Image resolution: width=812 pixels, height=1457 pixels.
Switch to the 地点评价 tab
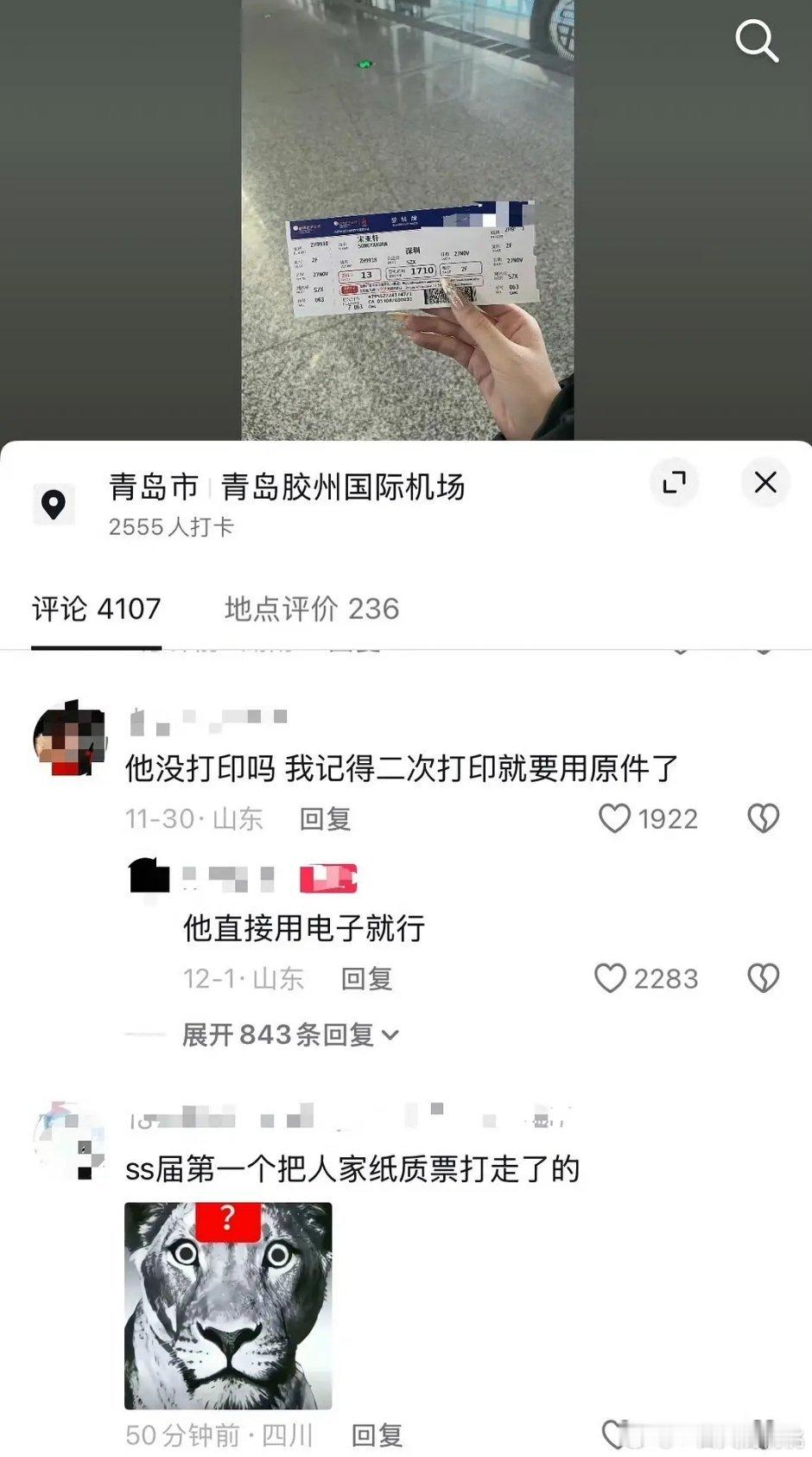coord(311,609)
